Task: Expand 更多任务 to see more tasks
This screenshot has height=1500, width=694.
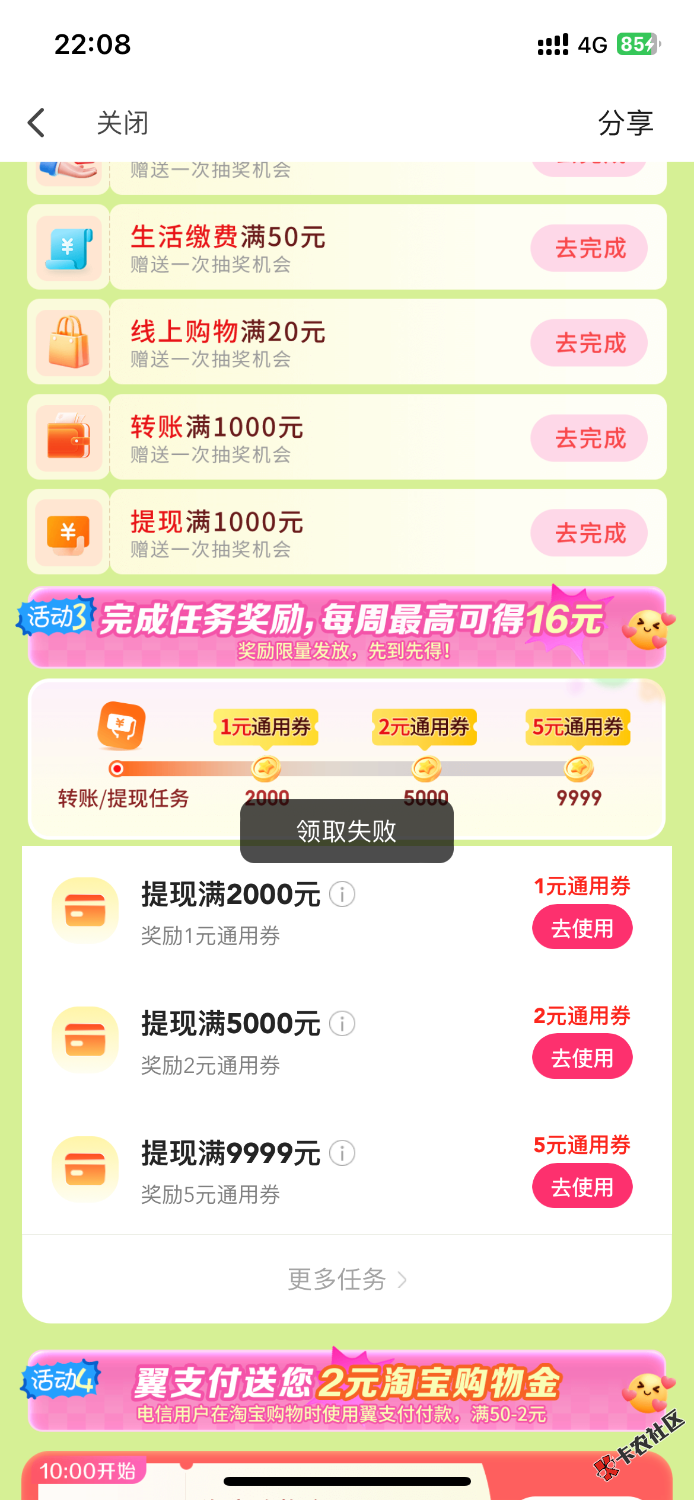Action: tap(347, 1279)
